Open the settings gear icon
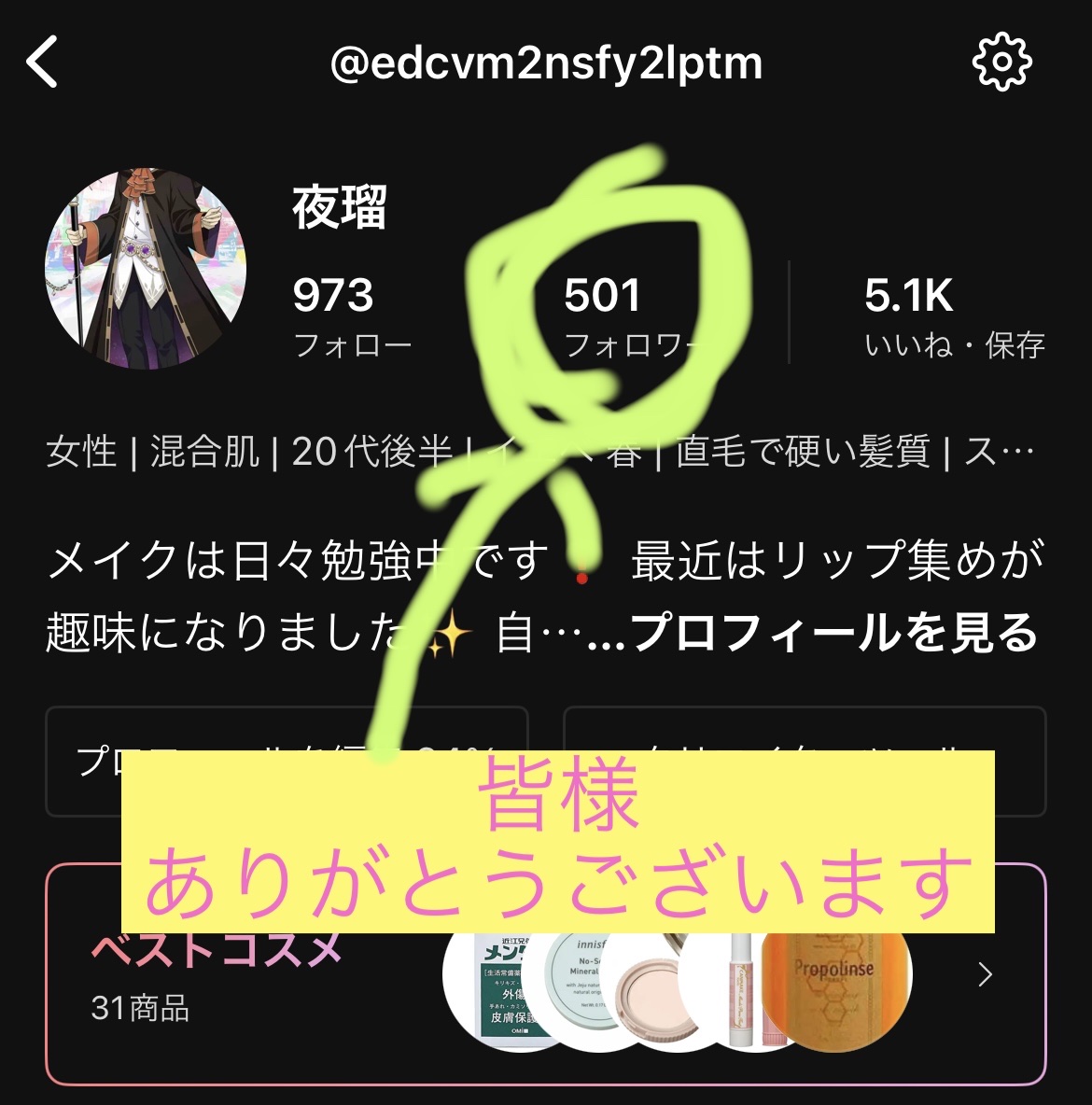This screenshot has width=1092, height=1105. point(1001,63)
